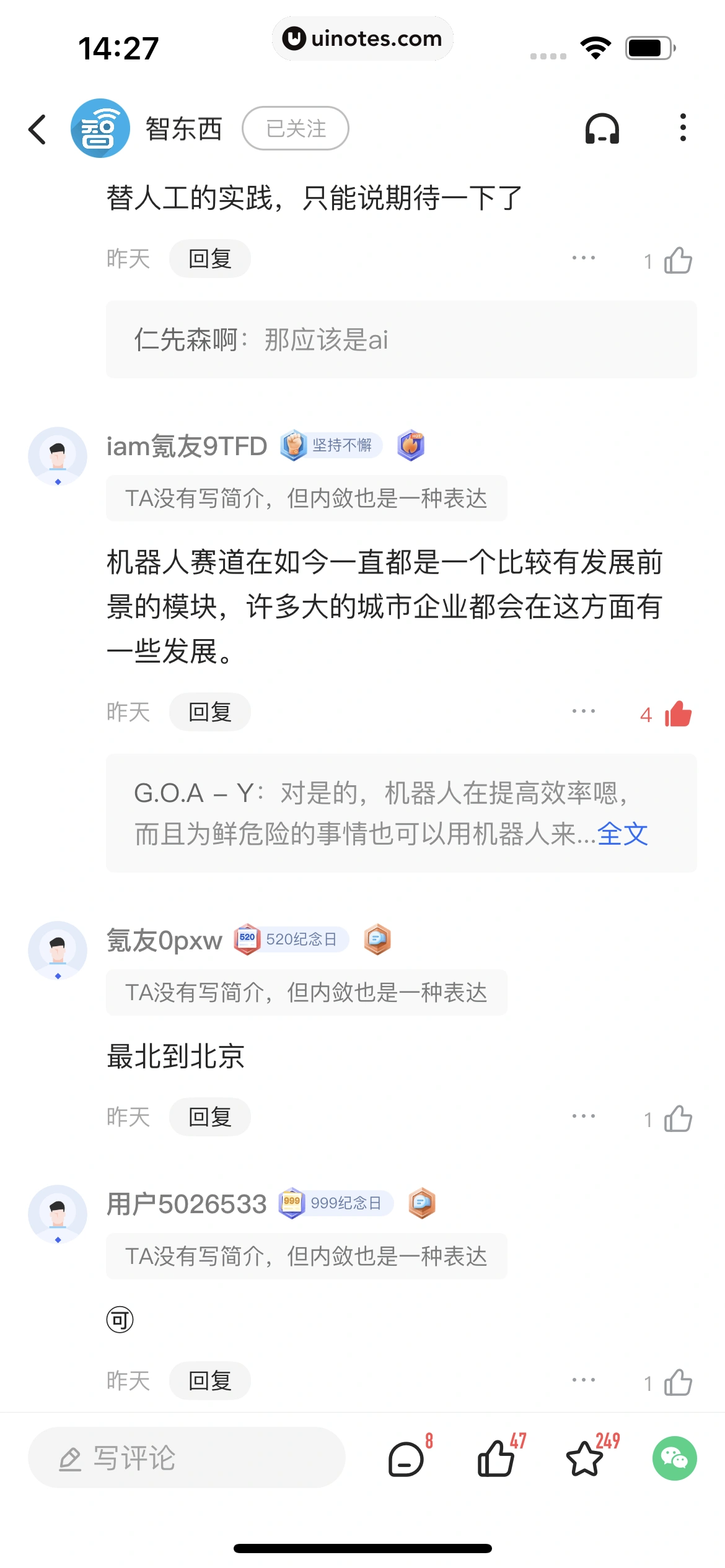Like 用户5026533's comment
Viewport: 725px width, 1568px height.
(x=677, y=1382)
